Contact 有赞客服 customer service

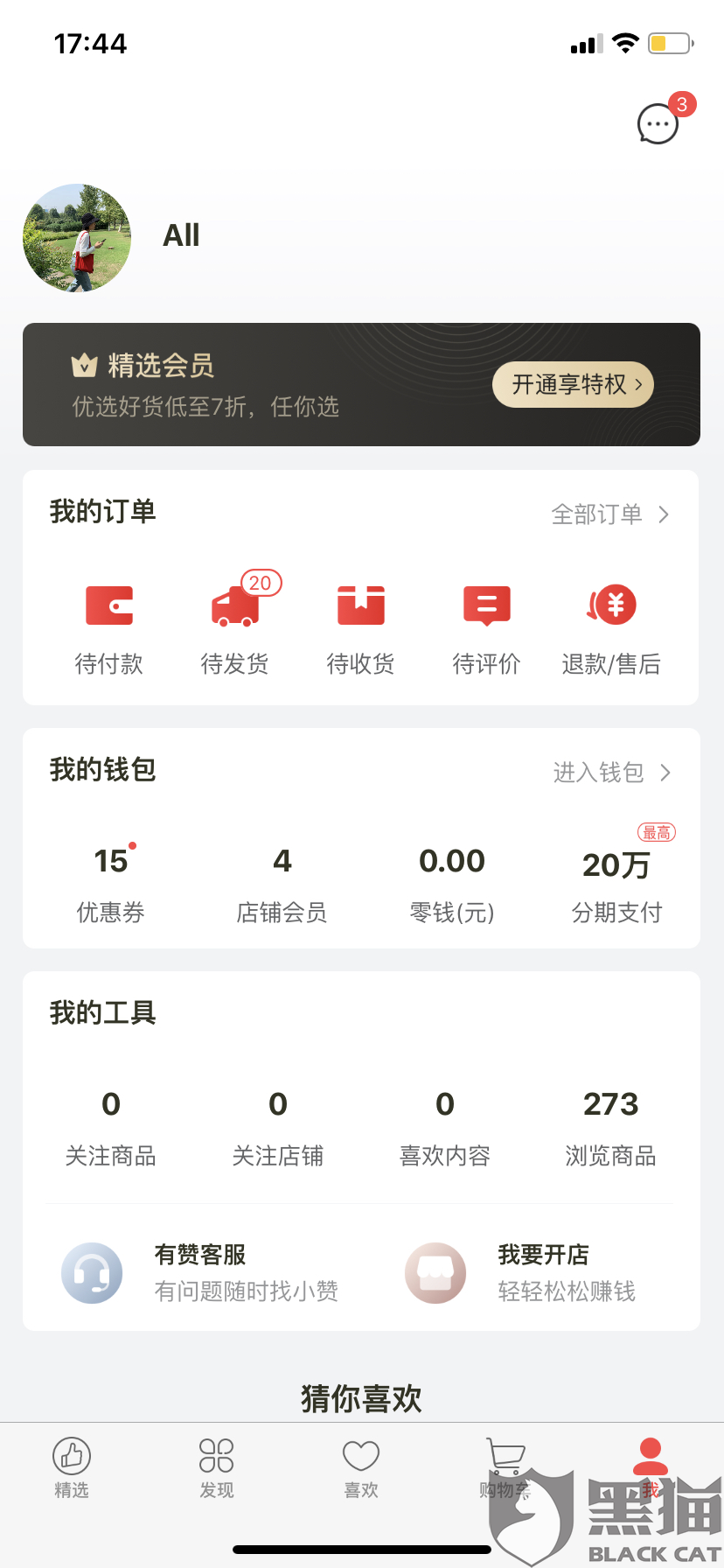coord(201,1273)
